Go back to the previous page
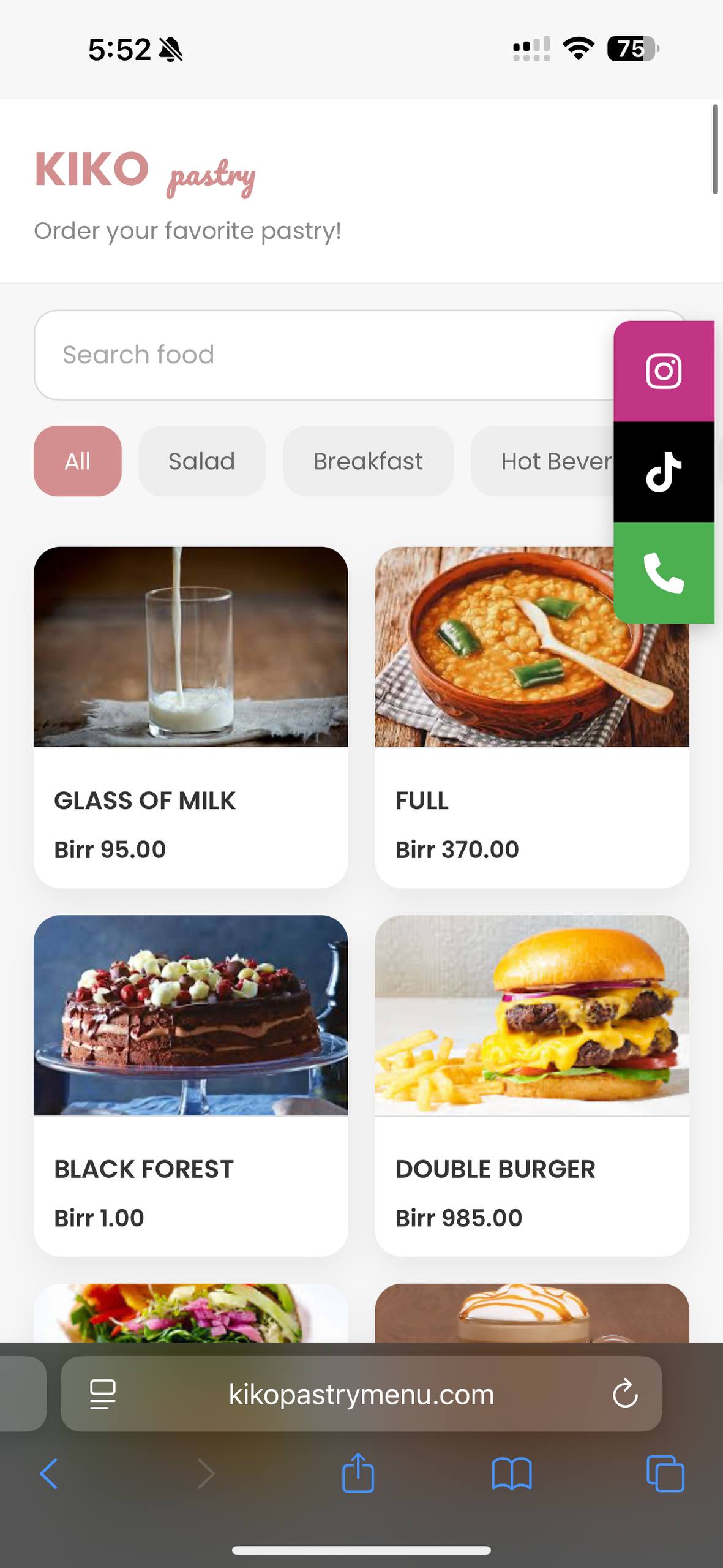Image resolution: width=723 pixels, height=1568 pixels. tap(49, 1474)
